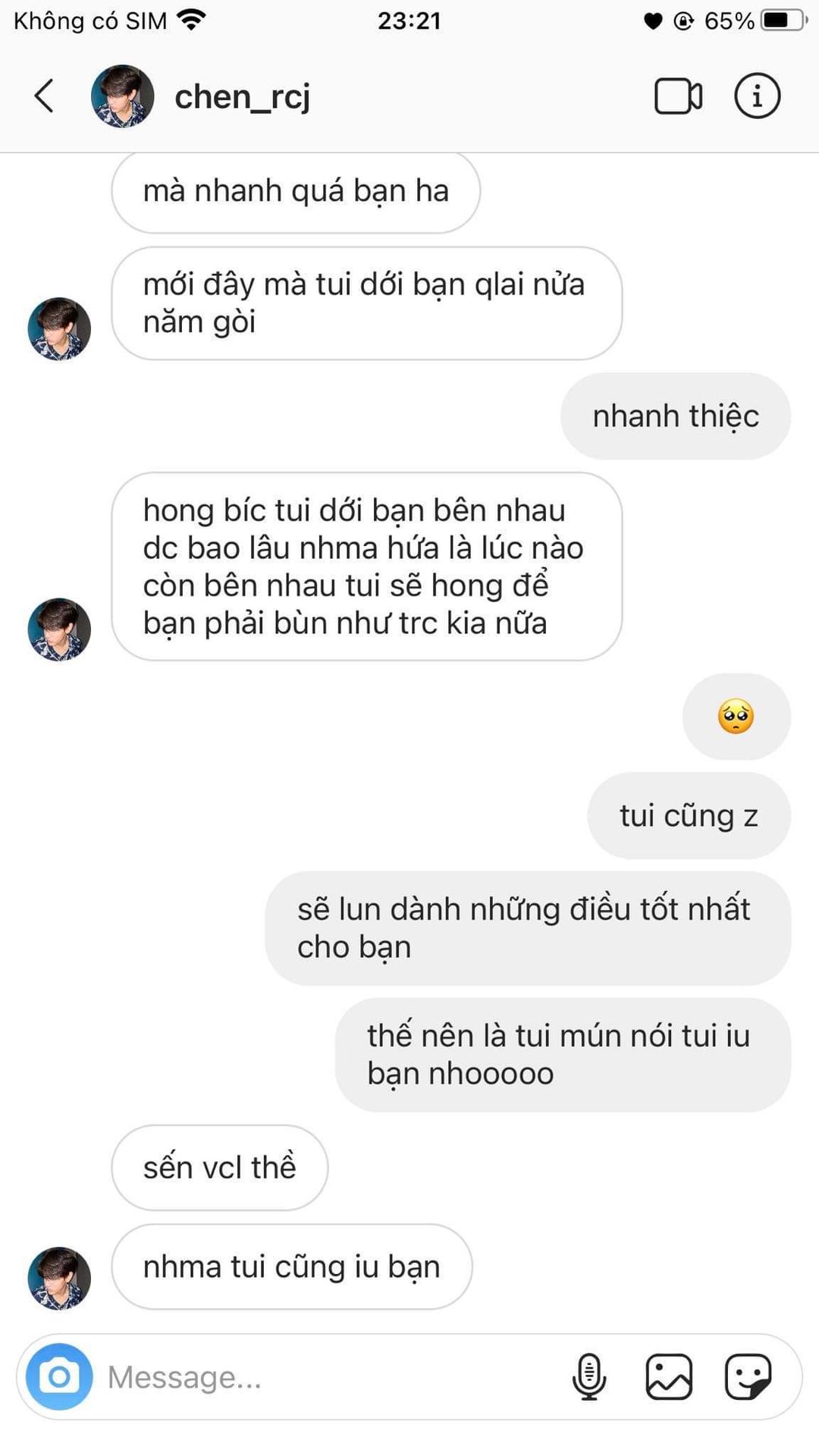The width and height of the screenshot is (819, 1456).
Task: Open conversation info details
Action: 756,96
